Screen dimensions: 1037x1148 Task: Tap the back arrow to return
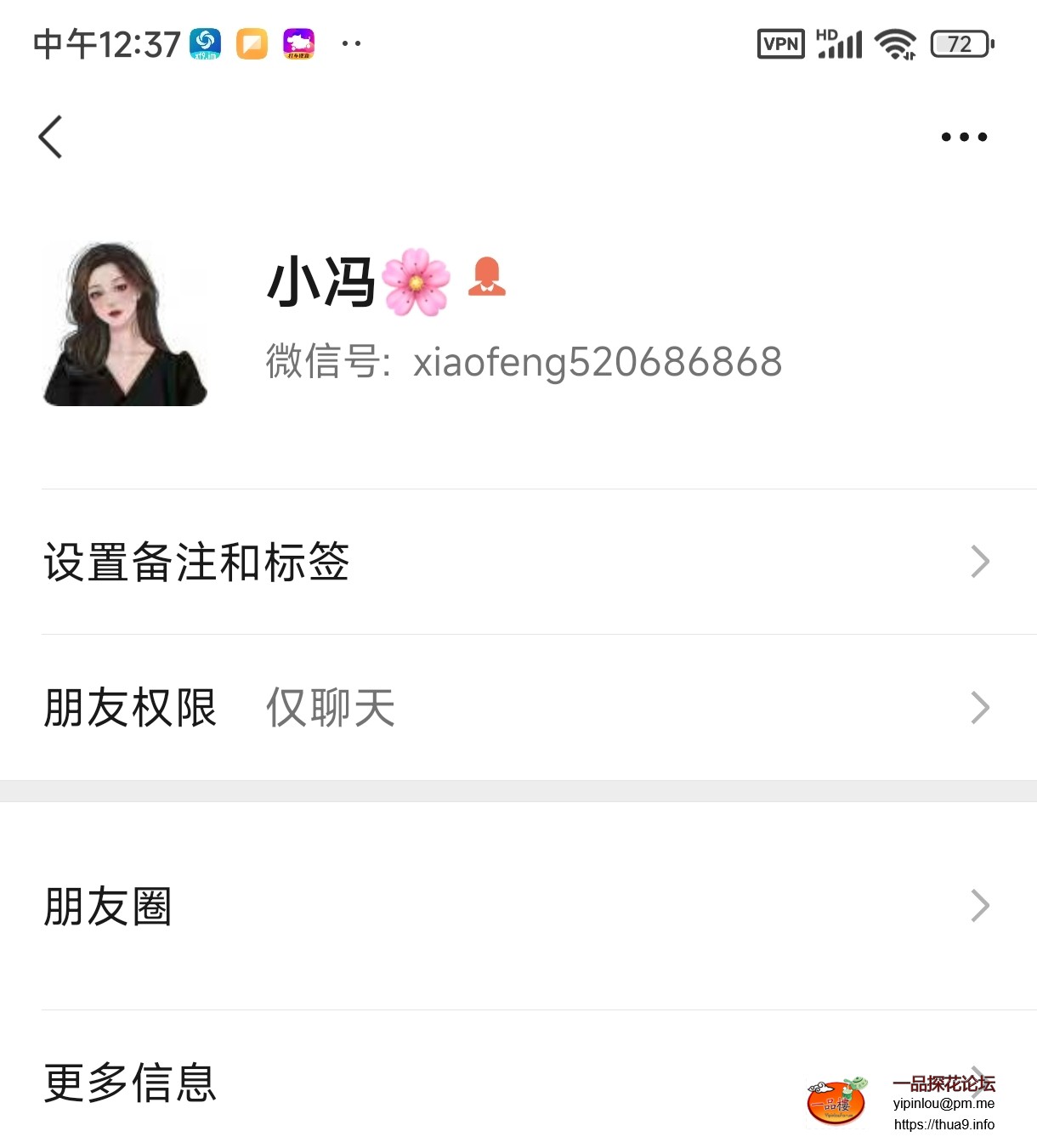coord(50,136)
